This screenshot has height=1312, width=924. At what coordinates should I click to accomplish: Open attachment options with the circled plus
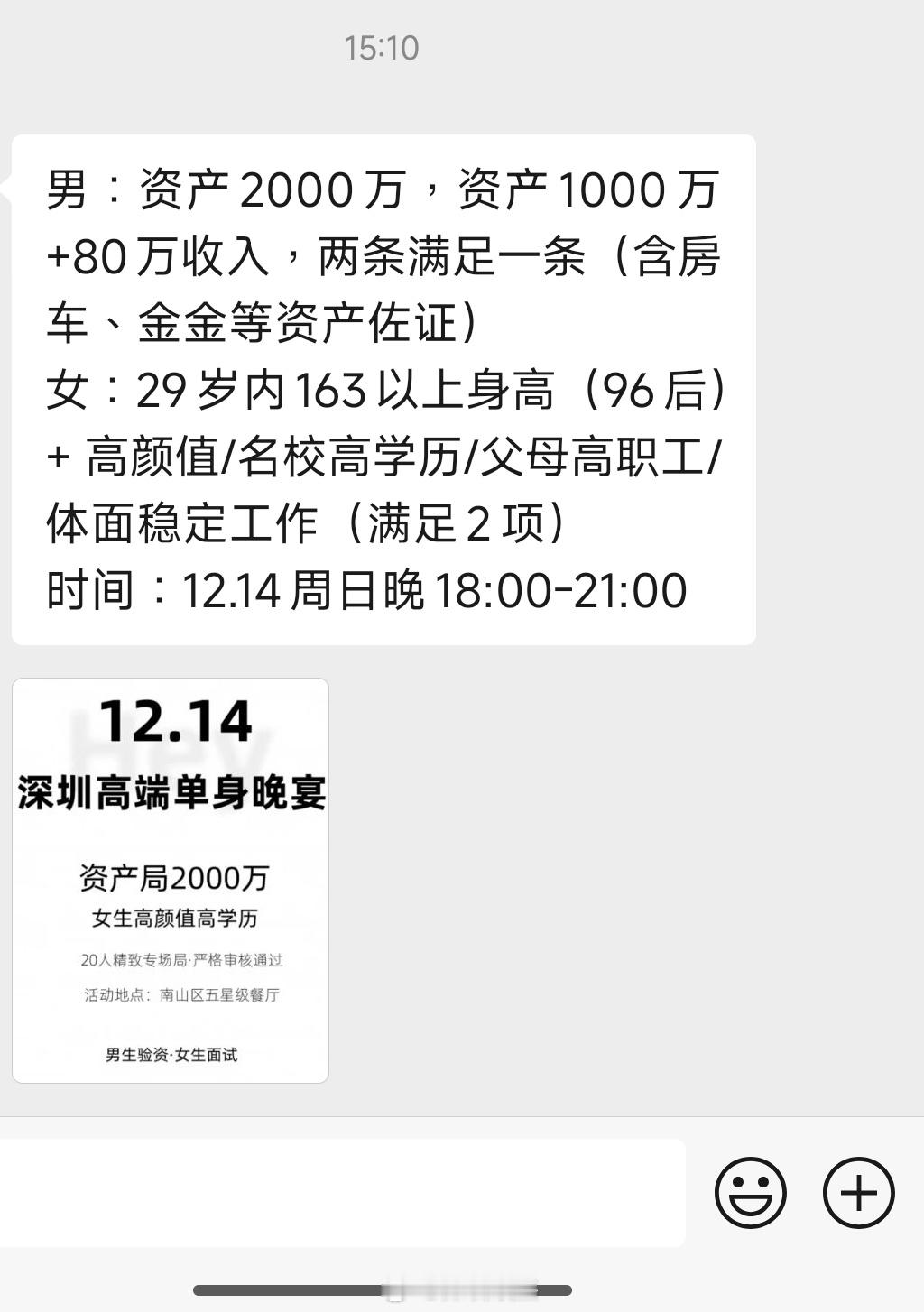[858, 1193]
